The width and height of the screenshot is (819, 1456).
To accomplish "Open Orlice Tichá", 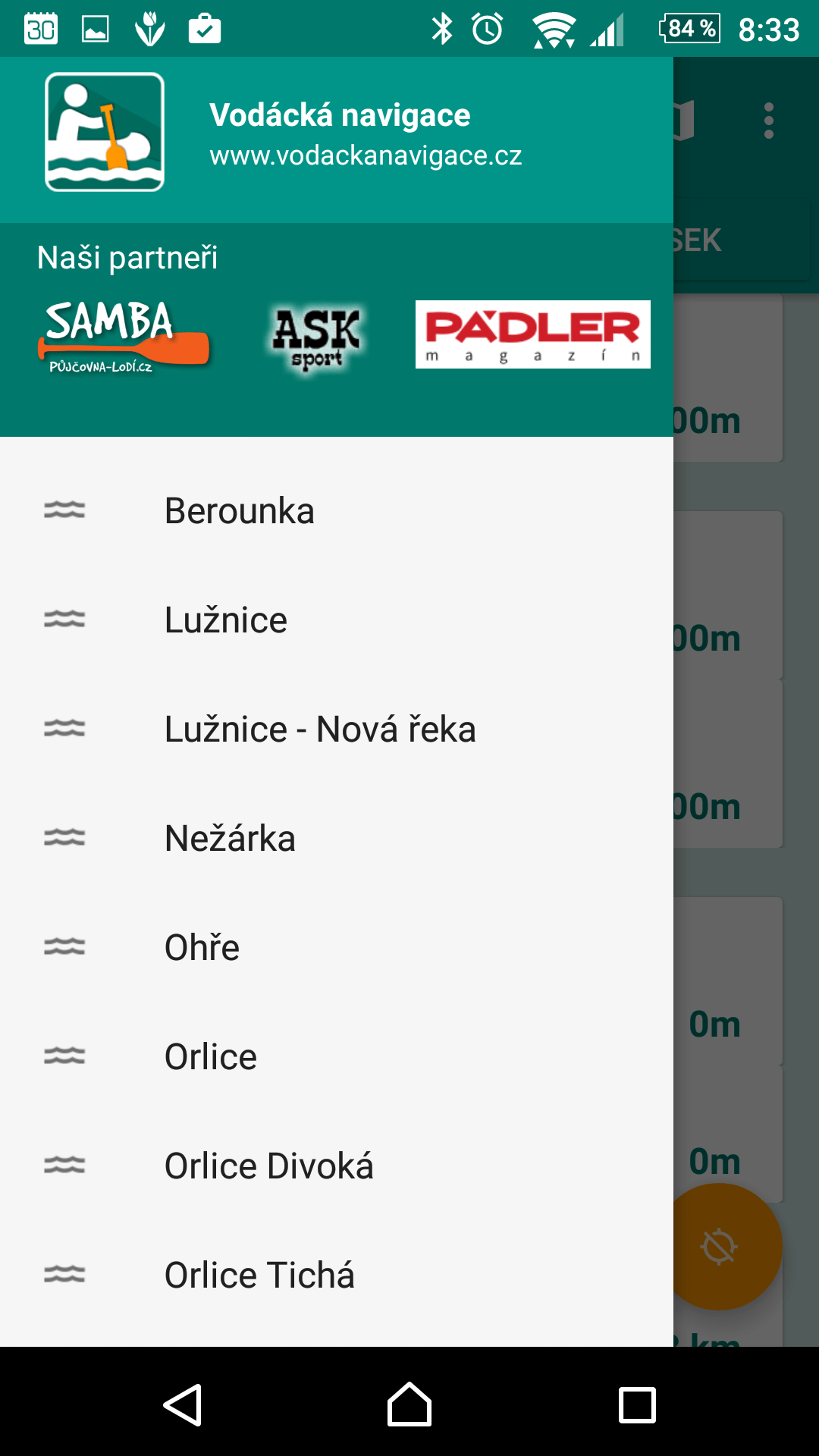I will 337,1275.
